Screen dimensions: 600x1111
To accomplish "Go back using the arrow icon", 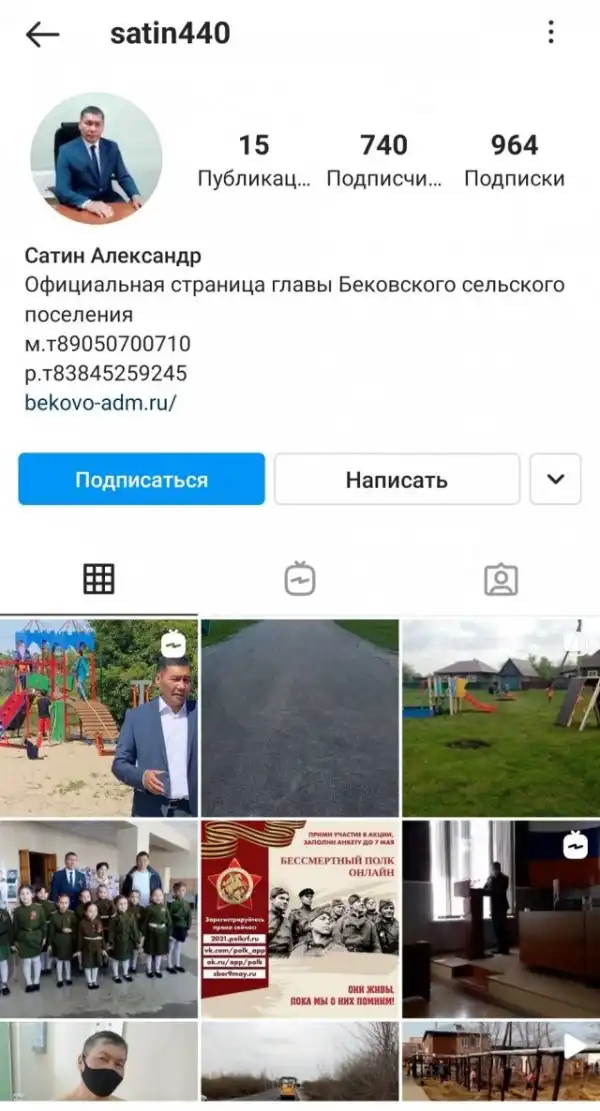I will tap(42, 34).
